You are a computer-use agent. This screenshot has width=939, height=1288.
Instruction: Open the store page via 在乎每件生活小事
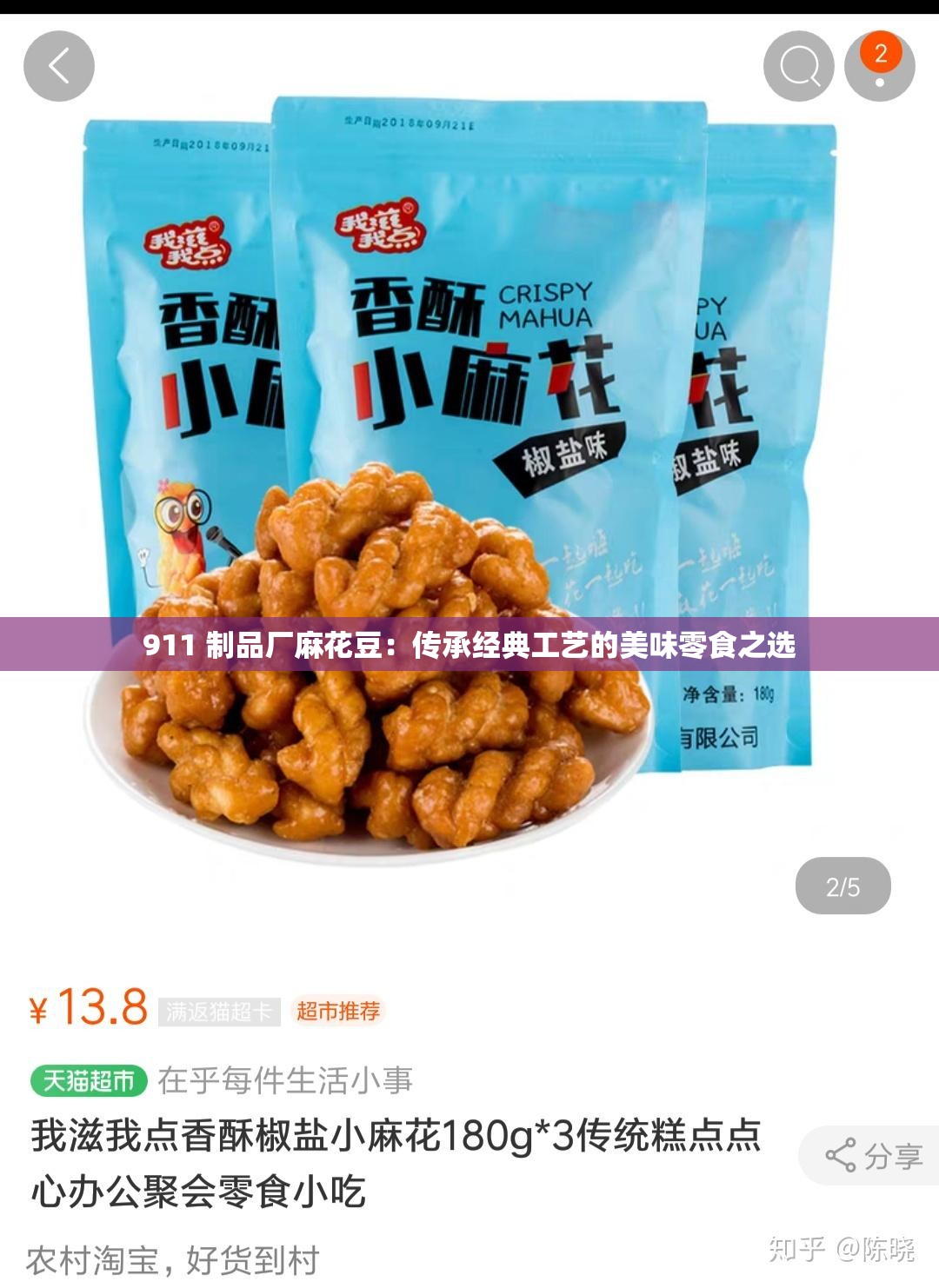[287, 1080]
